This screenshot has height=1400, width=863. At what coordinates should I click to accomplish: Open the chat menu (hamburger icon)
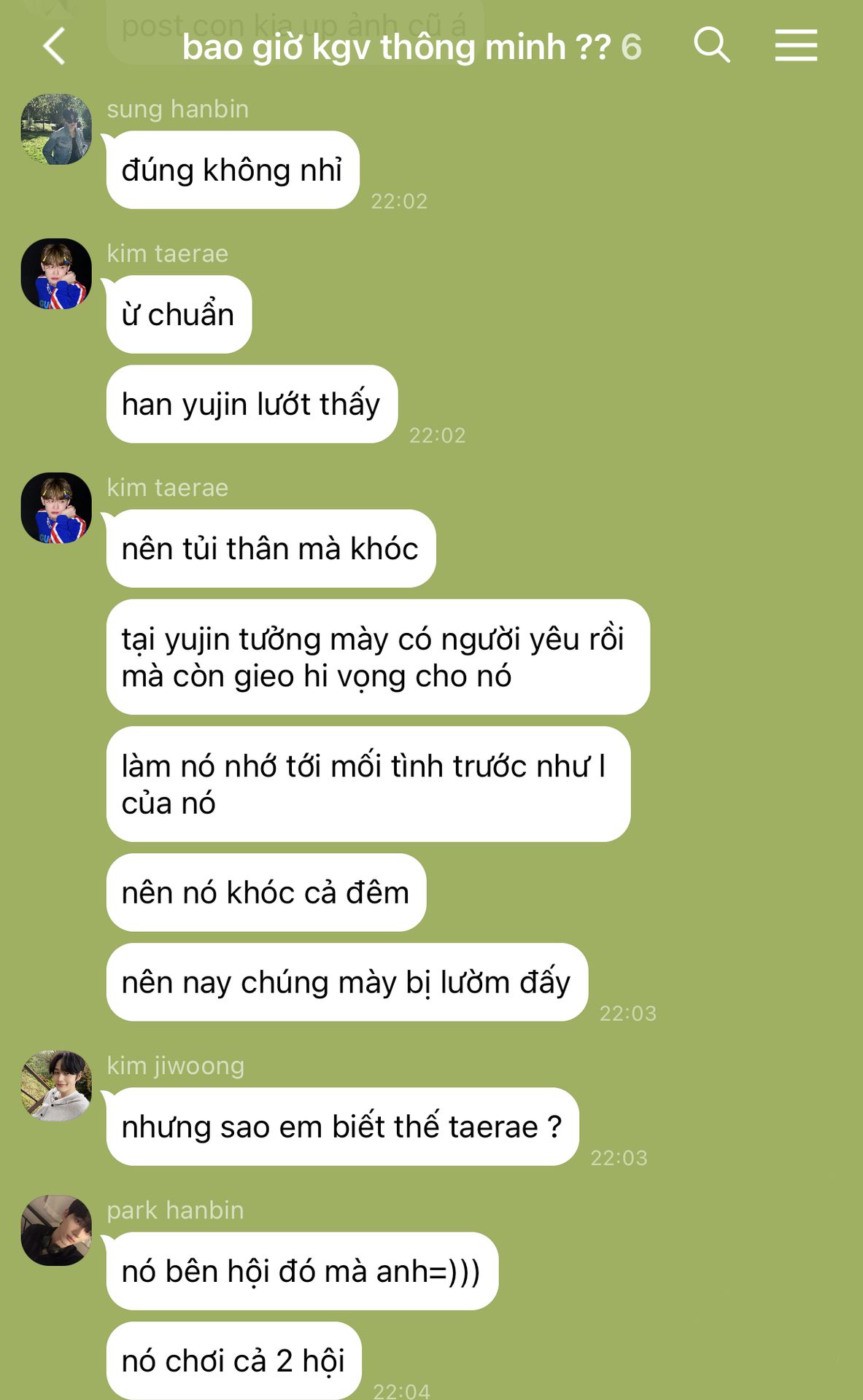click(796, 45)
